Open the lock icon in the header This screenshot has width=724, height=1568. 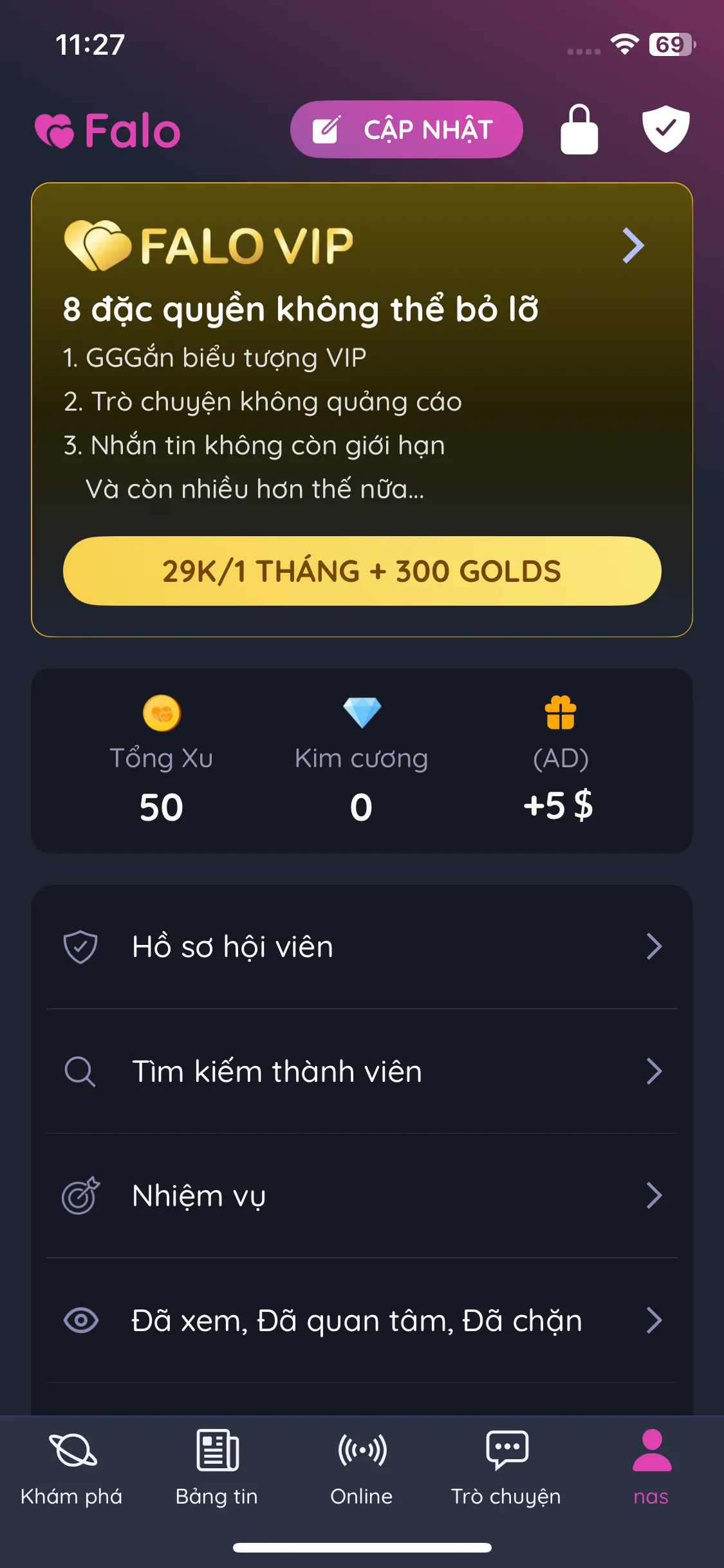click(x=579, y=129)
